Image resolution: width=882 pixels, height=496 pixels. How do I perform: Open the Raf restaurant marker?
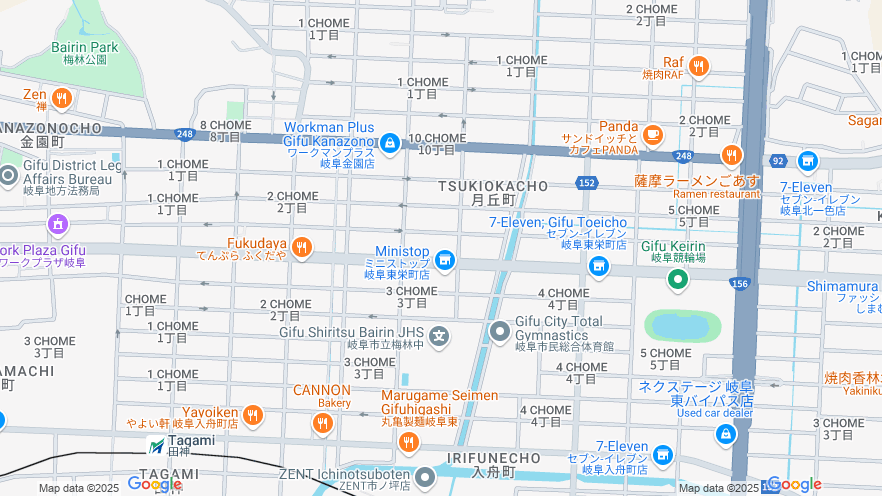click(x=699, y=67)
